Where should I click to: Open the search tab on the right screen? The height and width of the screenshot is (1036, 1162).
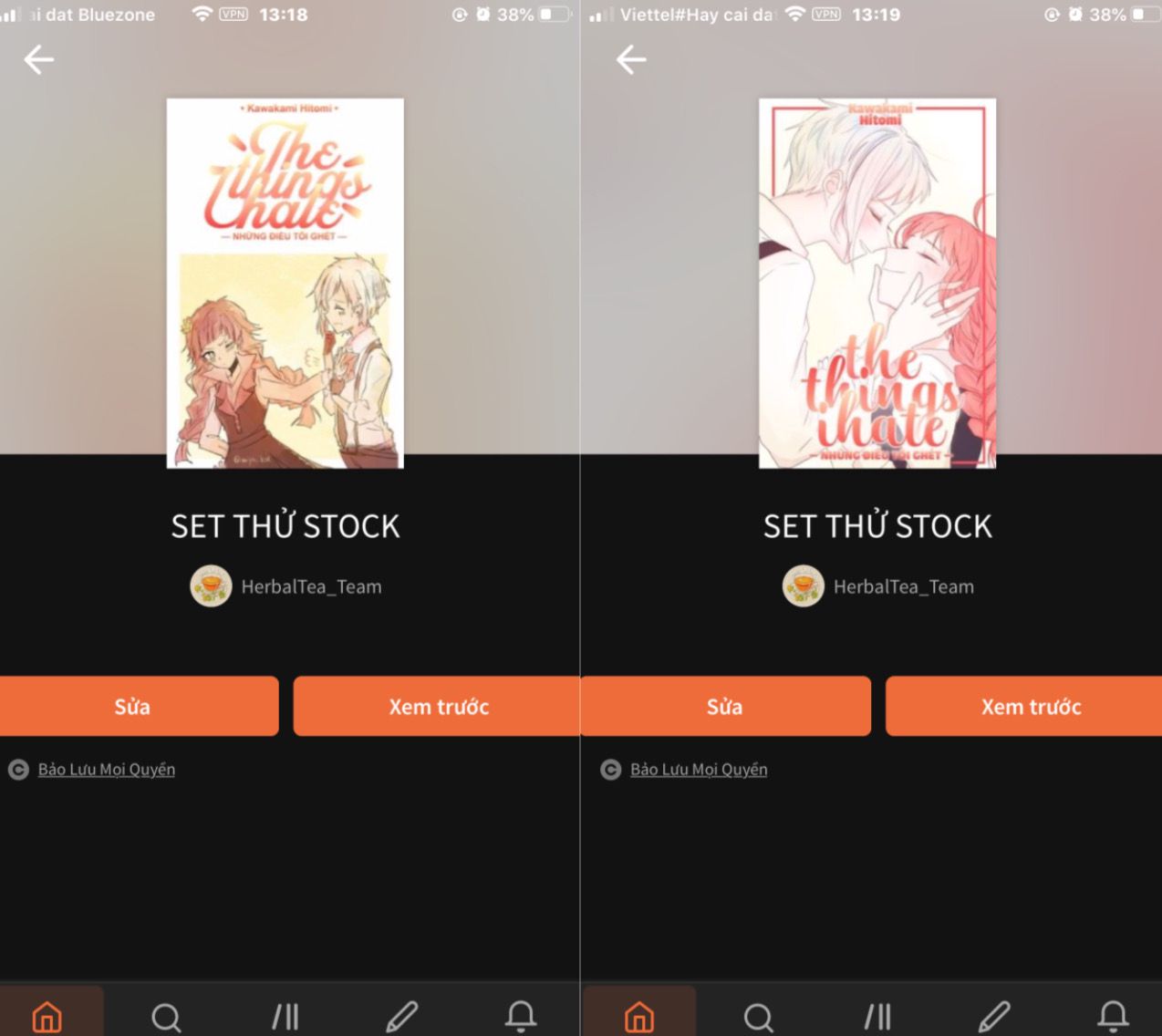pos(758,1016)
